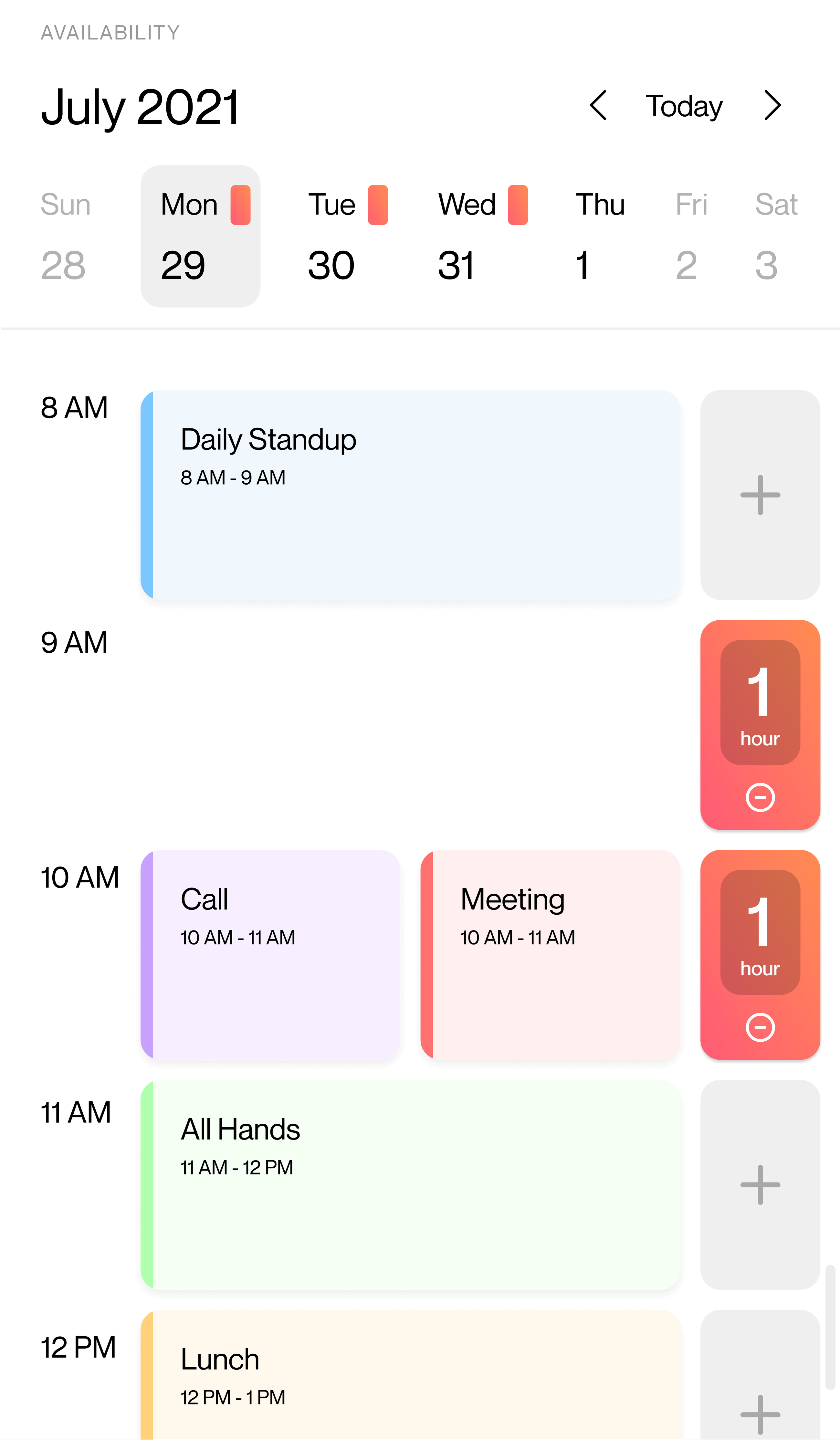
Task: Select Monday 29
Action: 200,236
